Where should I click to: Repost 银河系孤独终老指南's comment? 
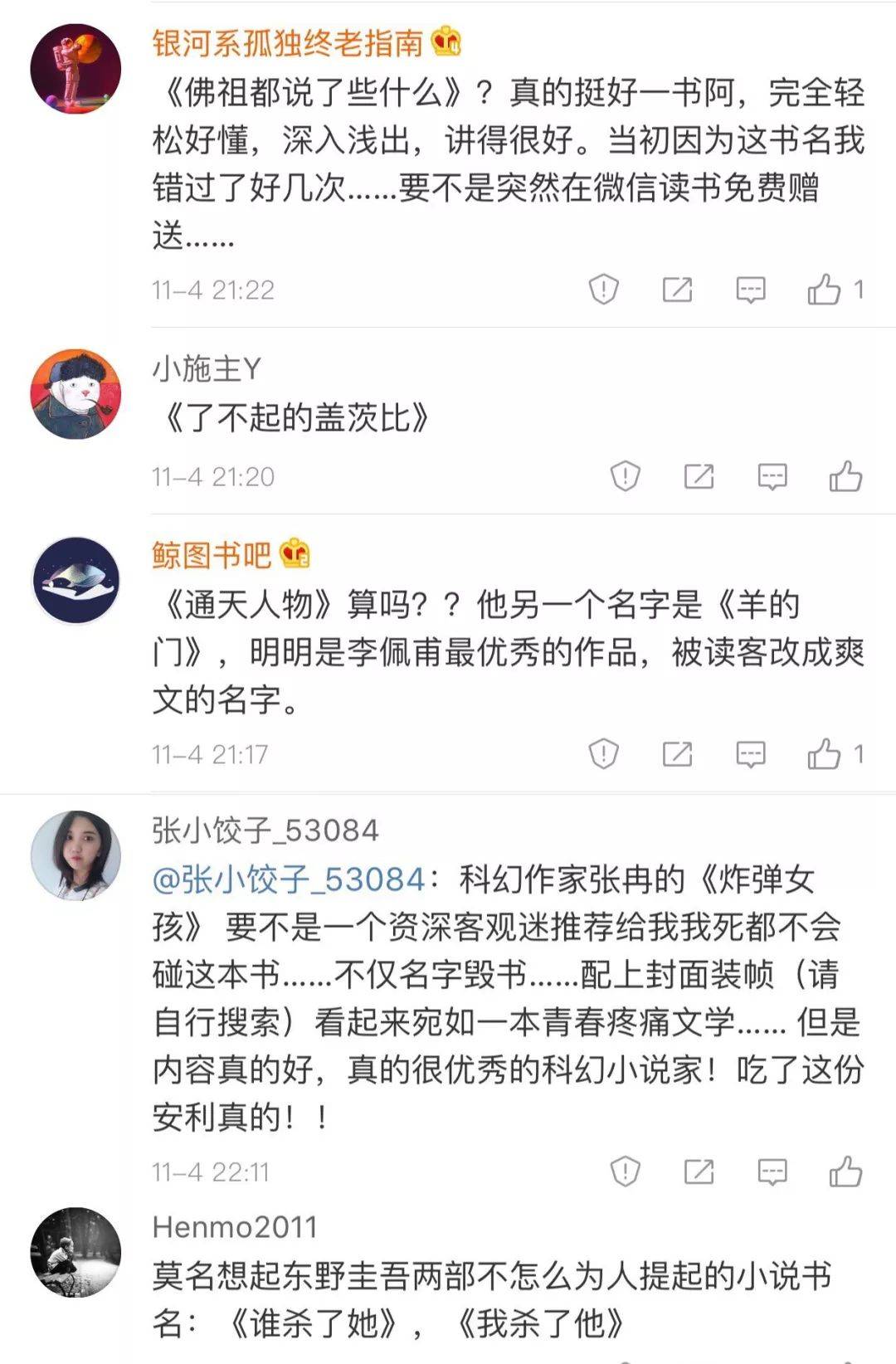point(677,290)
